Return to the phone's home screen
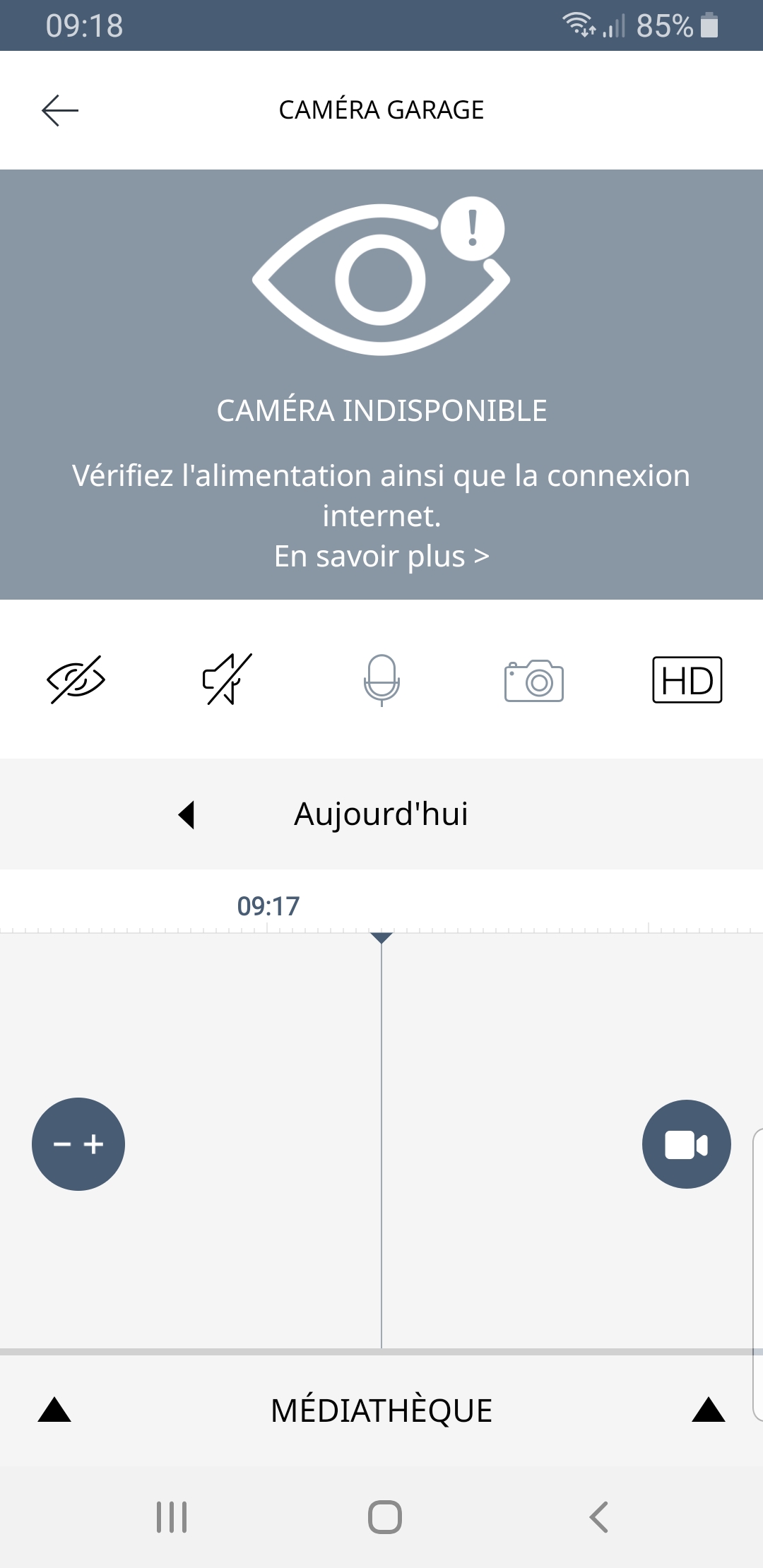Viewport: 763px width, 1568px height. (x=385, y=1516)
